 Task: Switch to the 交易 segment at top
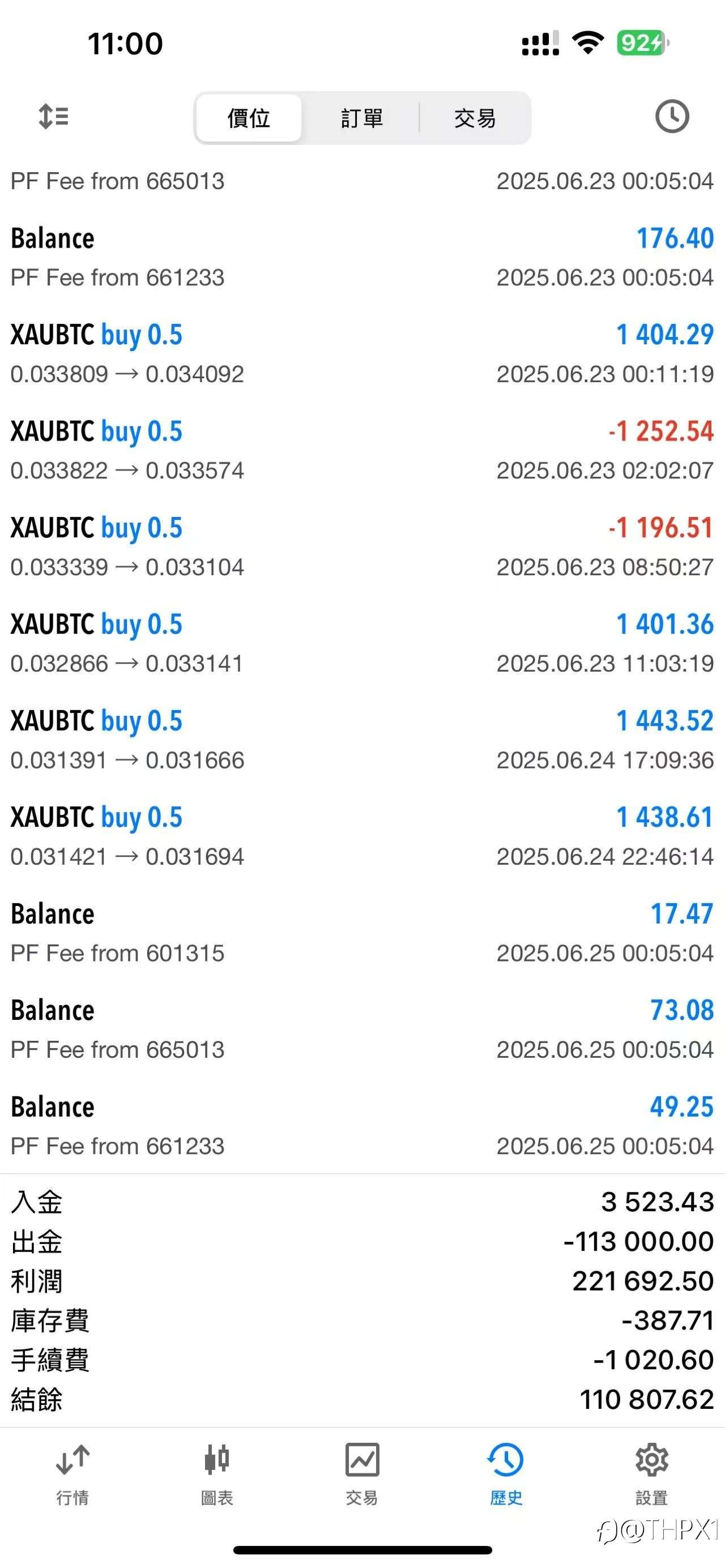coord(475,118)
